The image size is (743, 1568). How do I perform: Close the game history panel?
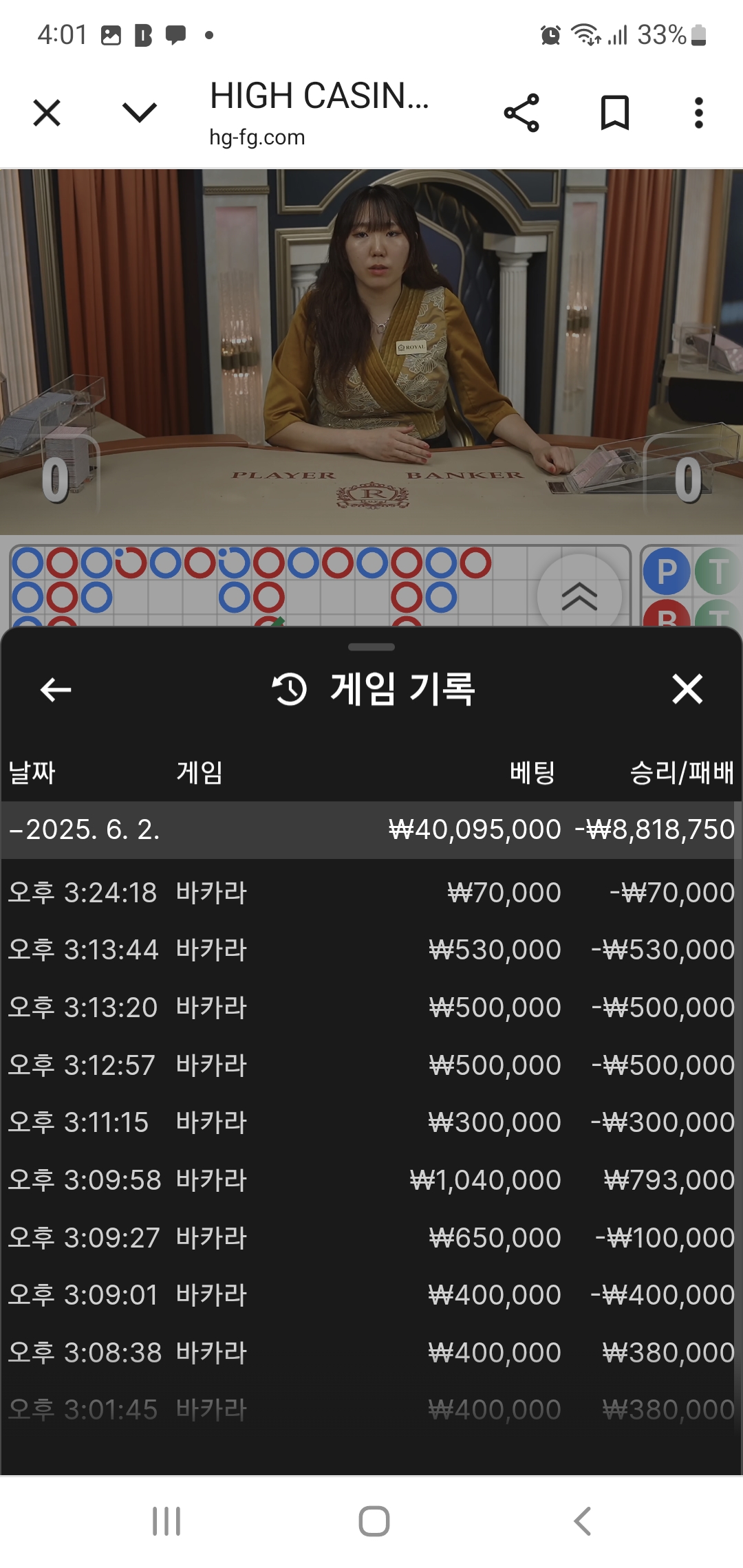[x=687, y=689]
